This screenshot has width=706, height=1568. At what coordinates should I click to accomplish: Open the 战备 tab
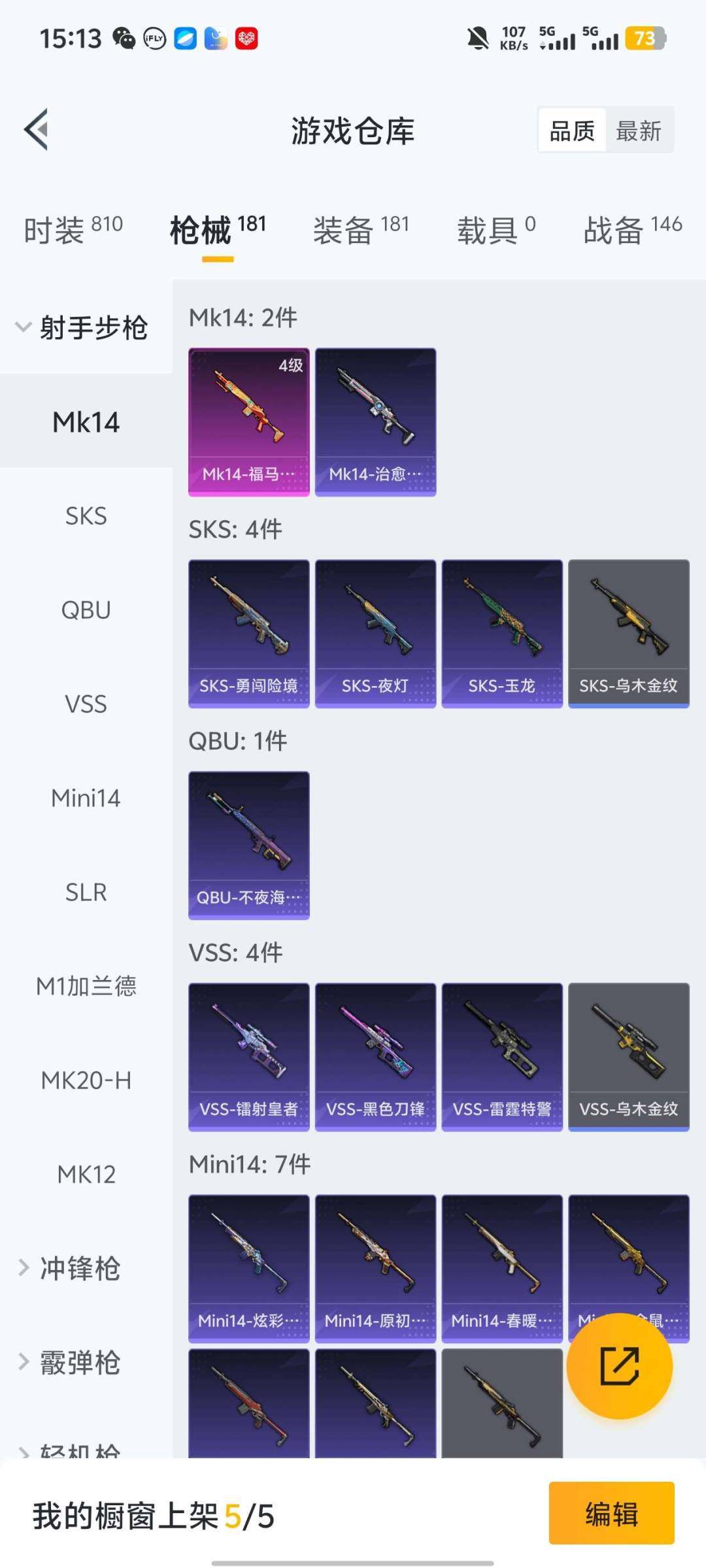pos(632,230)
